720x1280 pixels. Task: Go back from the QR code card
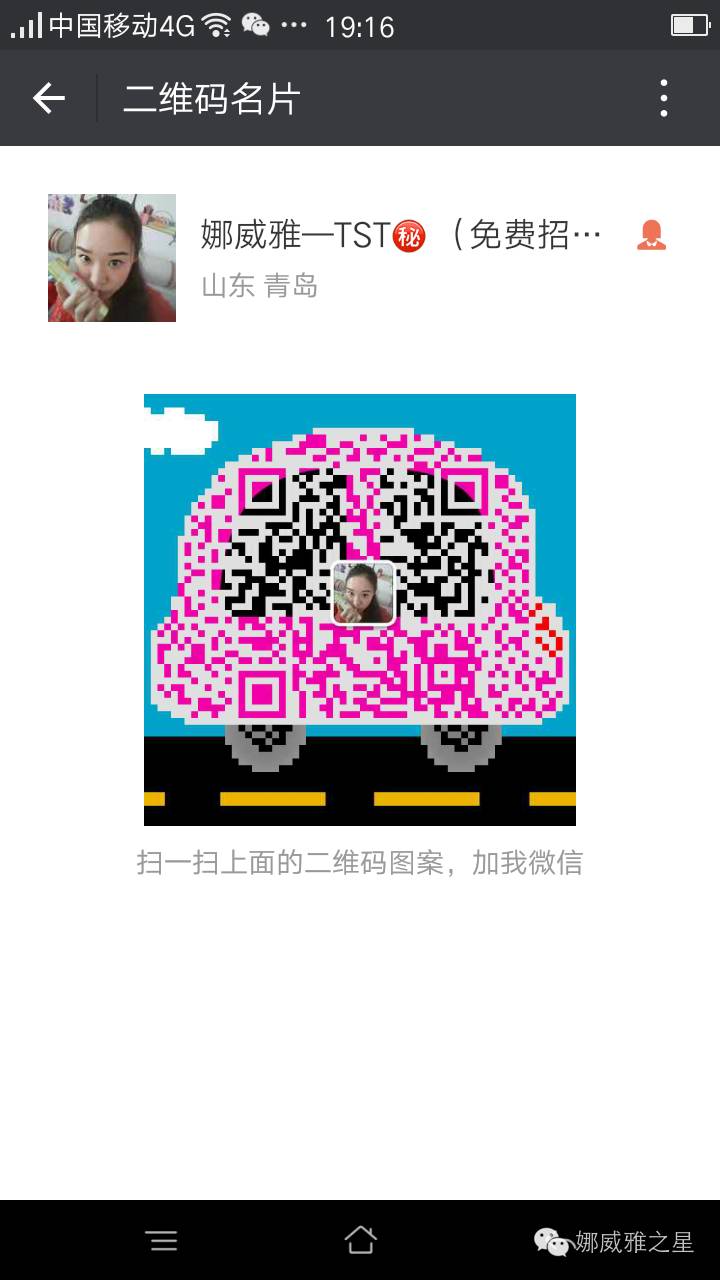(48, 98)
